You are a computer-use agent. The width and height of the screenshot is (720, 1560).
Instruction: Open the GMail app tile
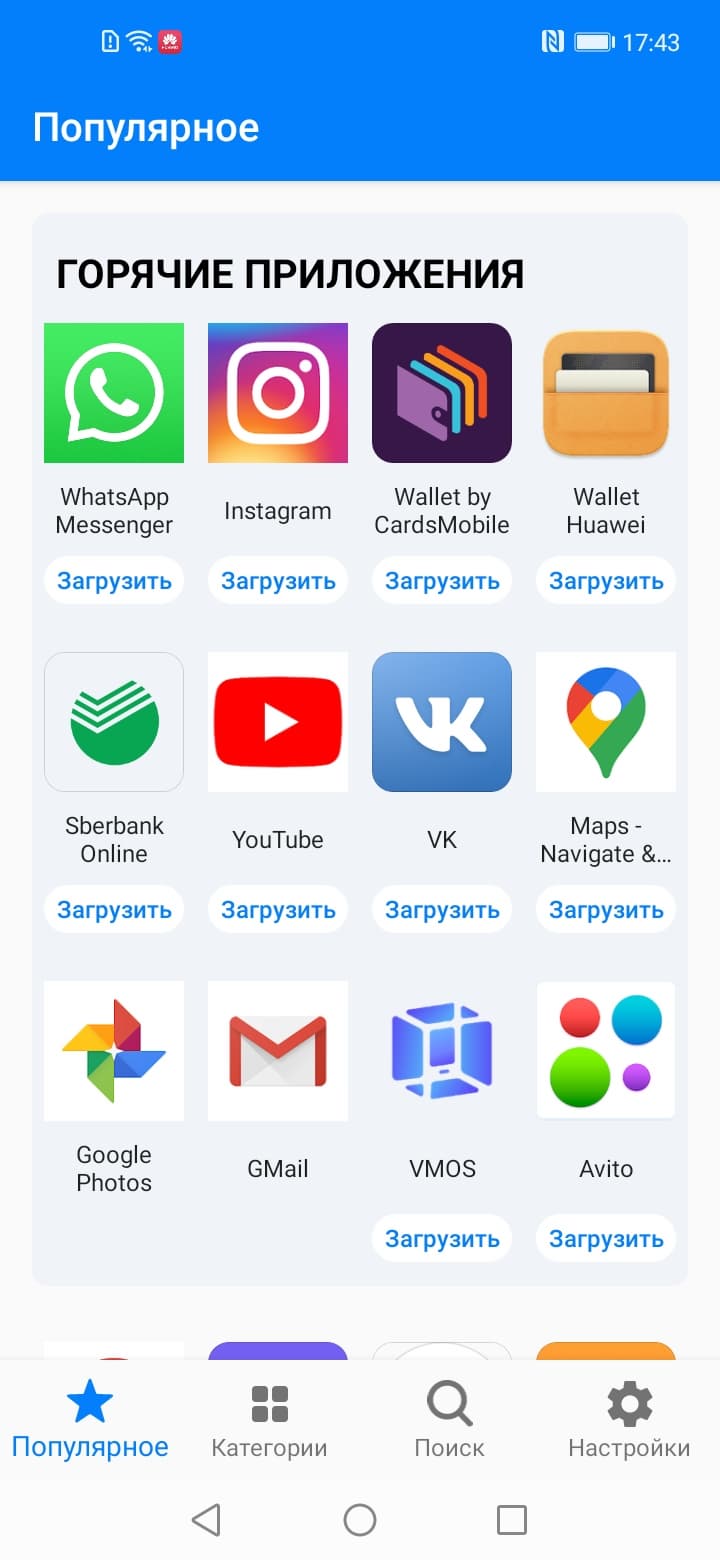[278, 1050]
